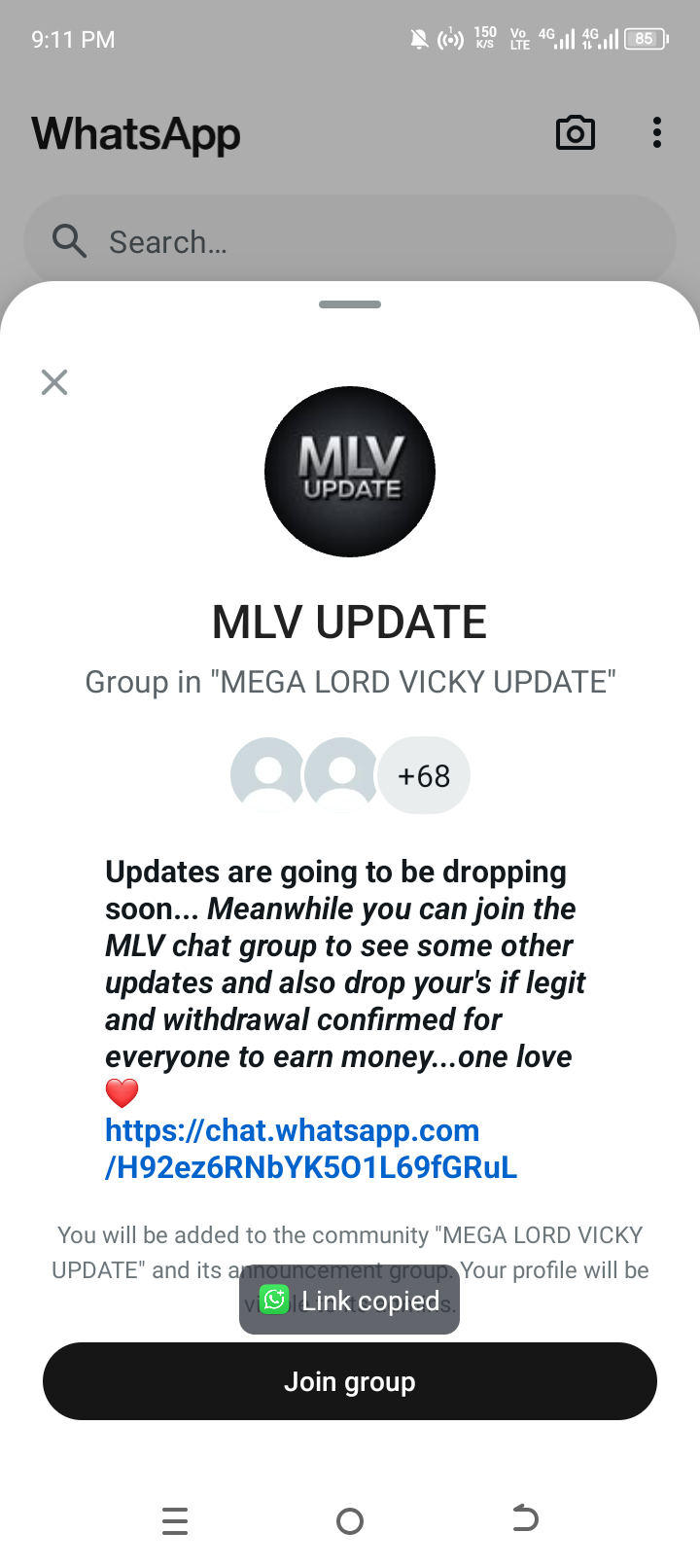Open the chat.whatsapp.com invite link

click(x=310, y=1149)
